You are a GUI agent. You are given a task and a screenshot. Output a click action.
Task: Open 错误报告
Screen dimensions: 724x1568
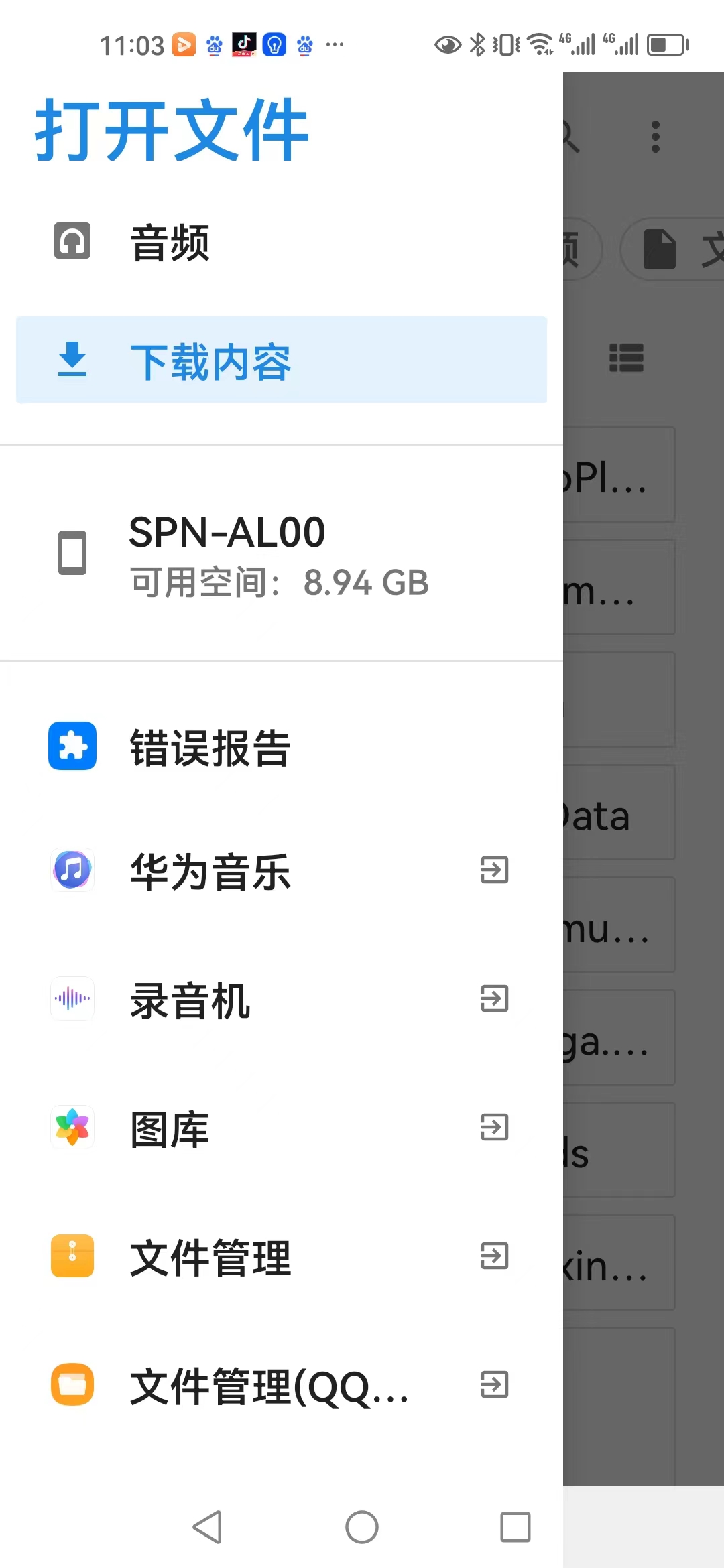(282, 746)
